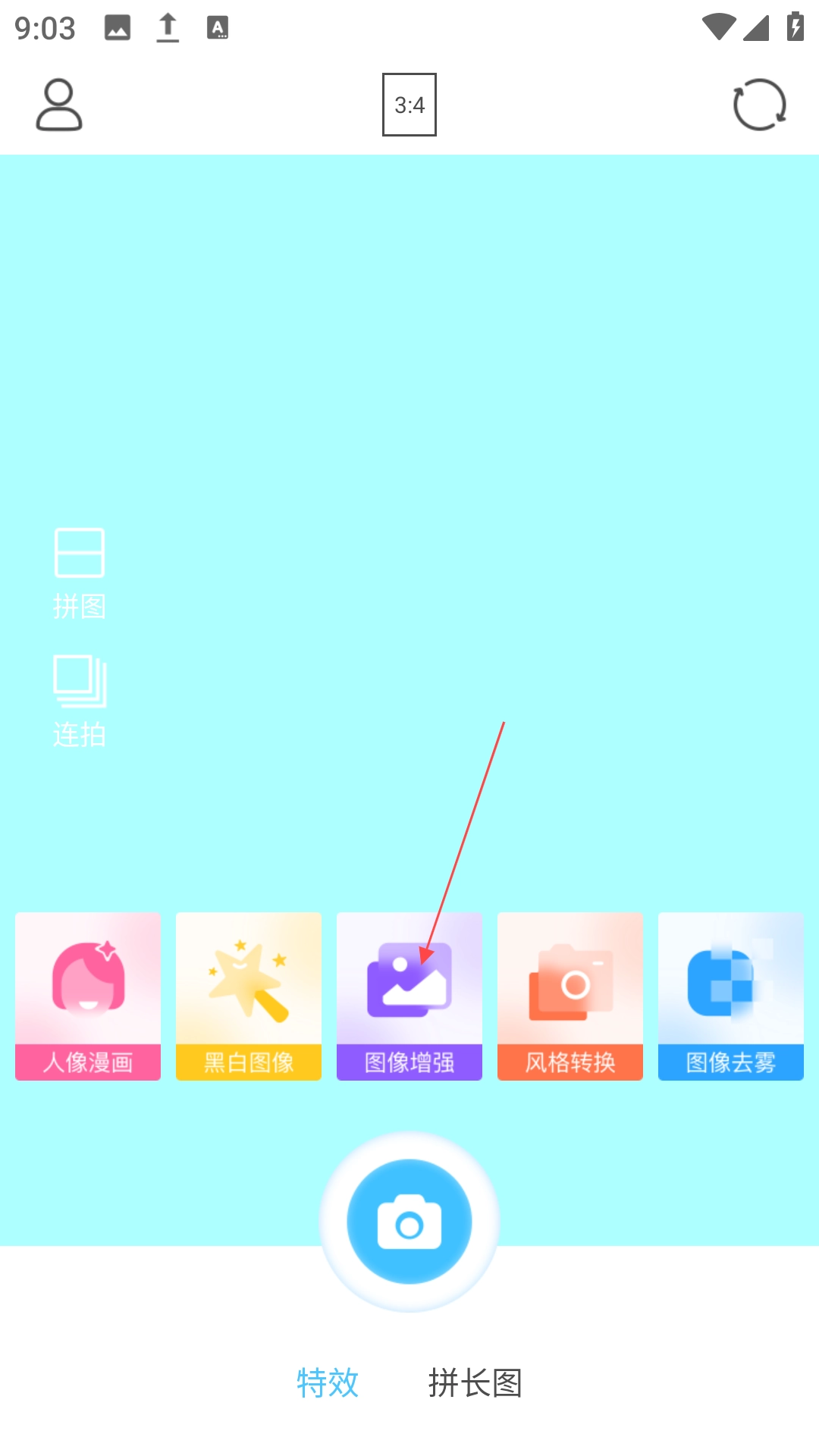Viewport: 819px width, 1456px height.
Task: Open the user profile icon
Action: click(59, 105)
